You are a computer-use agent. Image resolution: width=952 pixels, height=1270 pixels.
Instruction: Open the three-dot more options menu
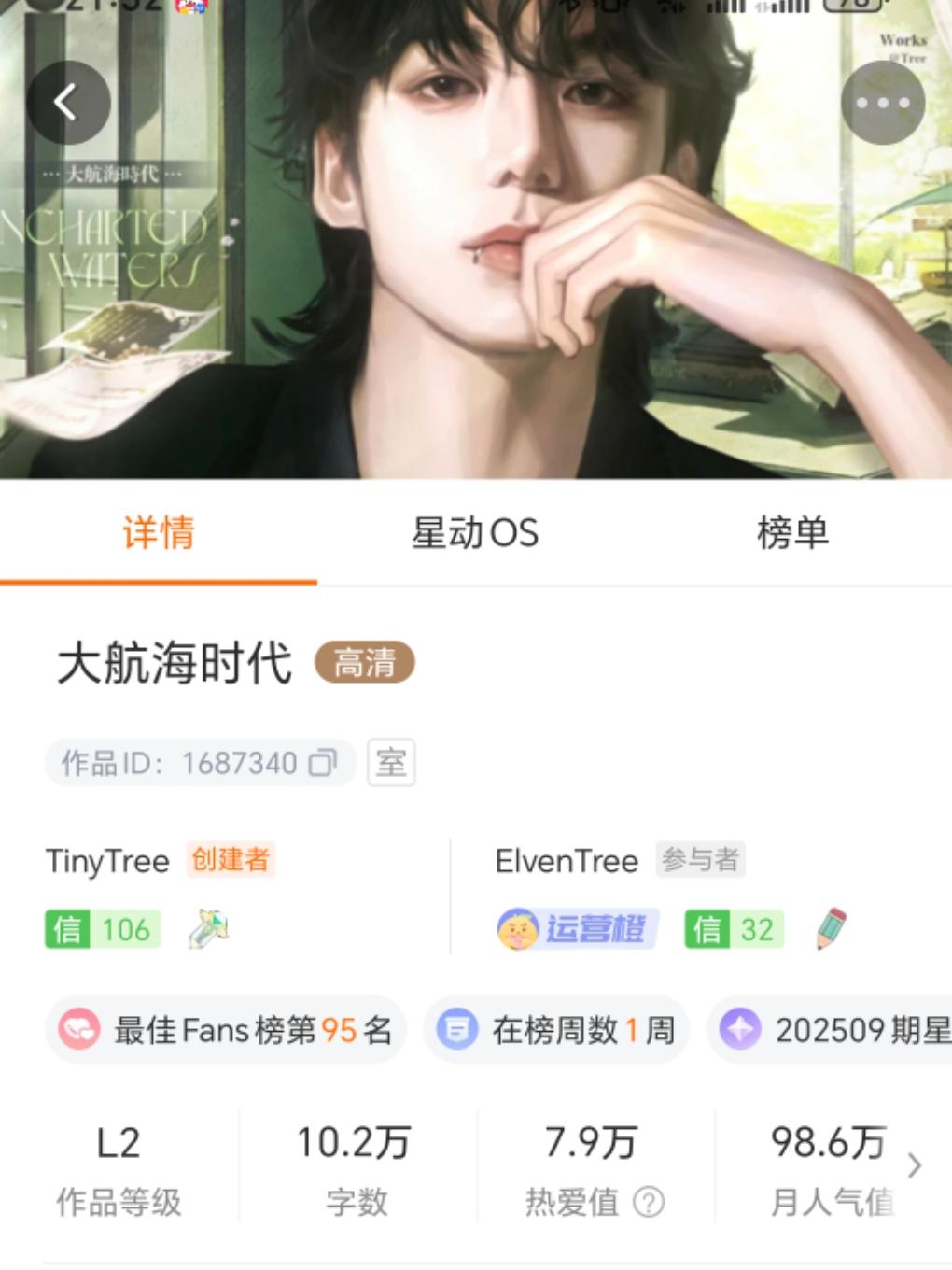pyautogui.click(x=883, y=102)
